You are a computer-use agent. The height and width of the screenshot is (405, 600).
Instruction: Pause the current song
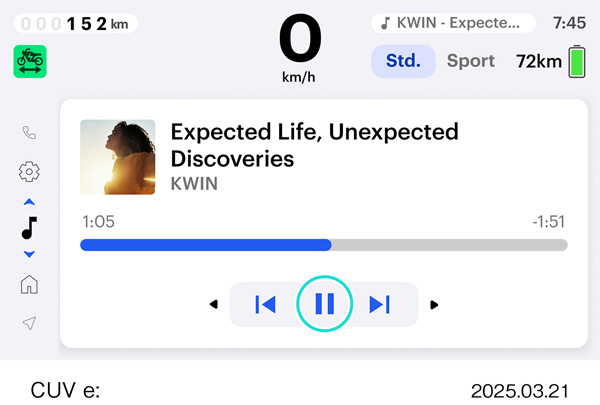point(324,304)
